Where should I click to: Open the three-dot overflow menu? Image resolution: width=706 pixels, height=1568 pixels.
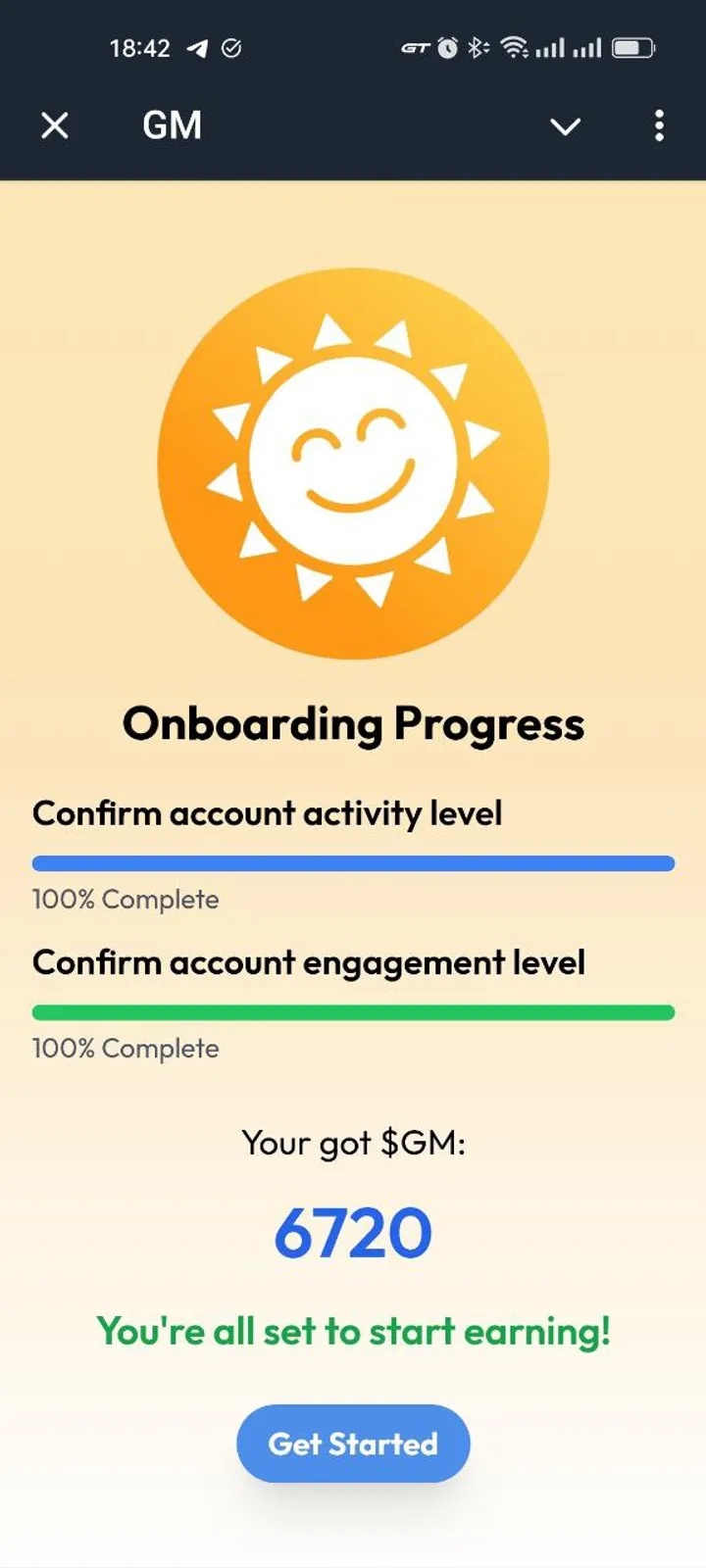[x=659, y=125]
